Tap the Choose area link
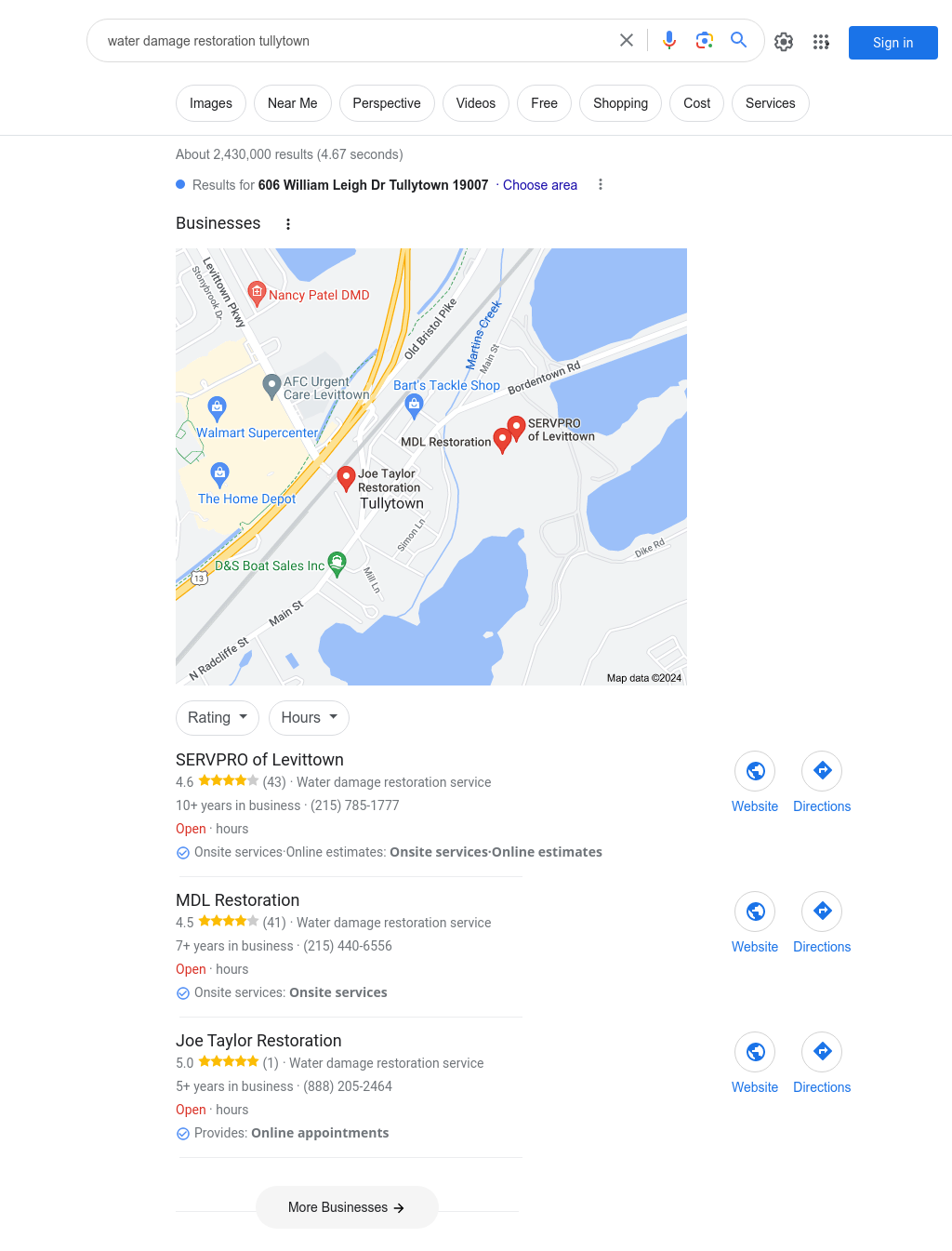 click(x=540, y=185)
